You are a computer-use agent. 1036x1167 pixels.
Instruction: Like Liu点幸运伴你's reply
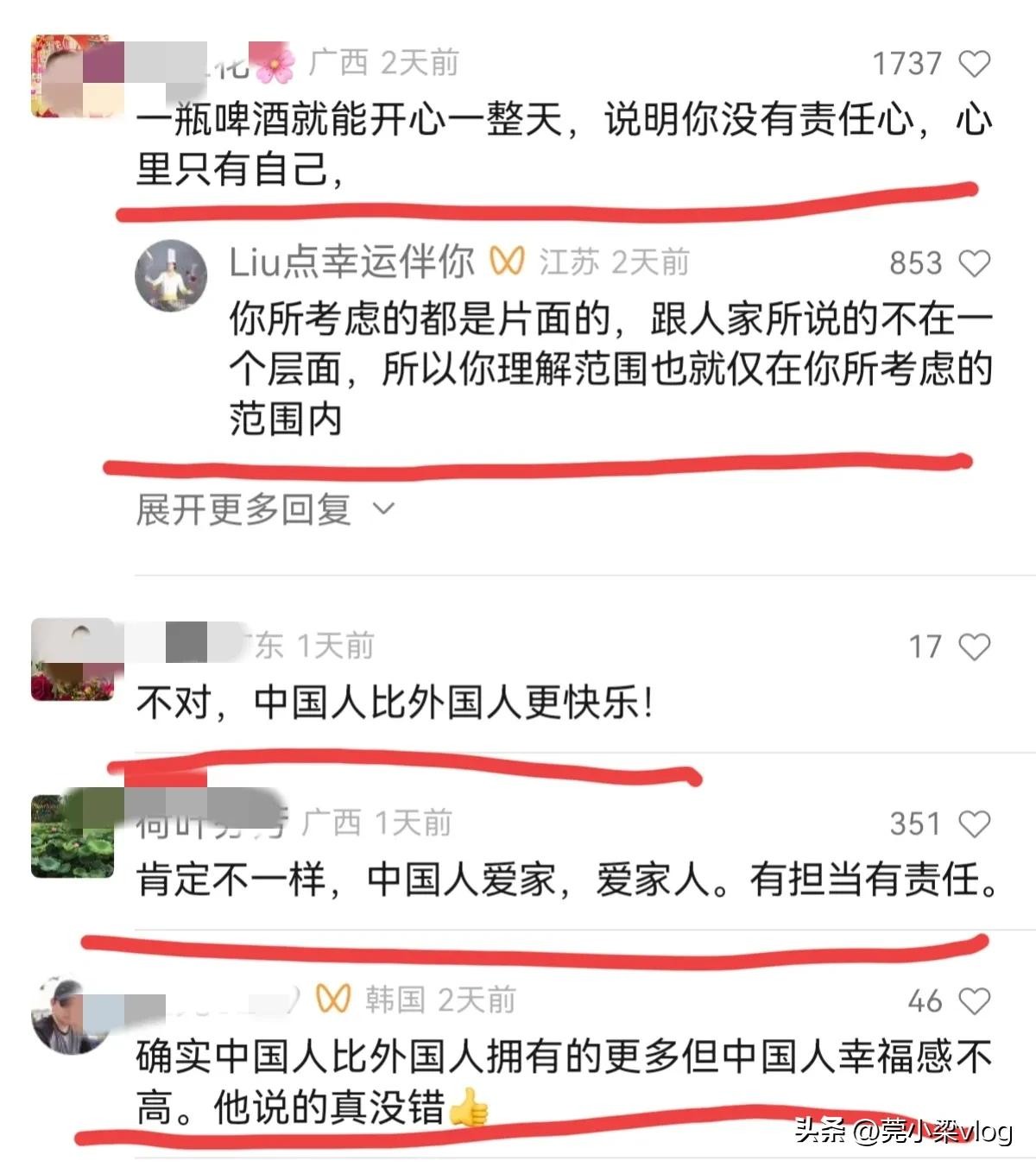(975, 263)
